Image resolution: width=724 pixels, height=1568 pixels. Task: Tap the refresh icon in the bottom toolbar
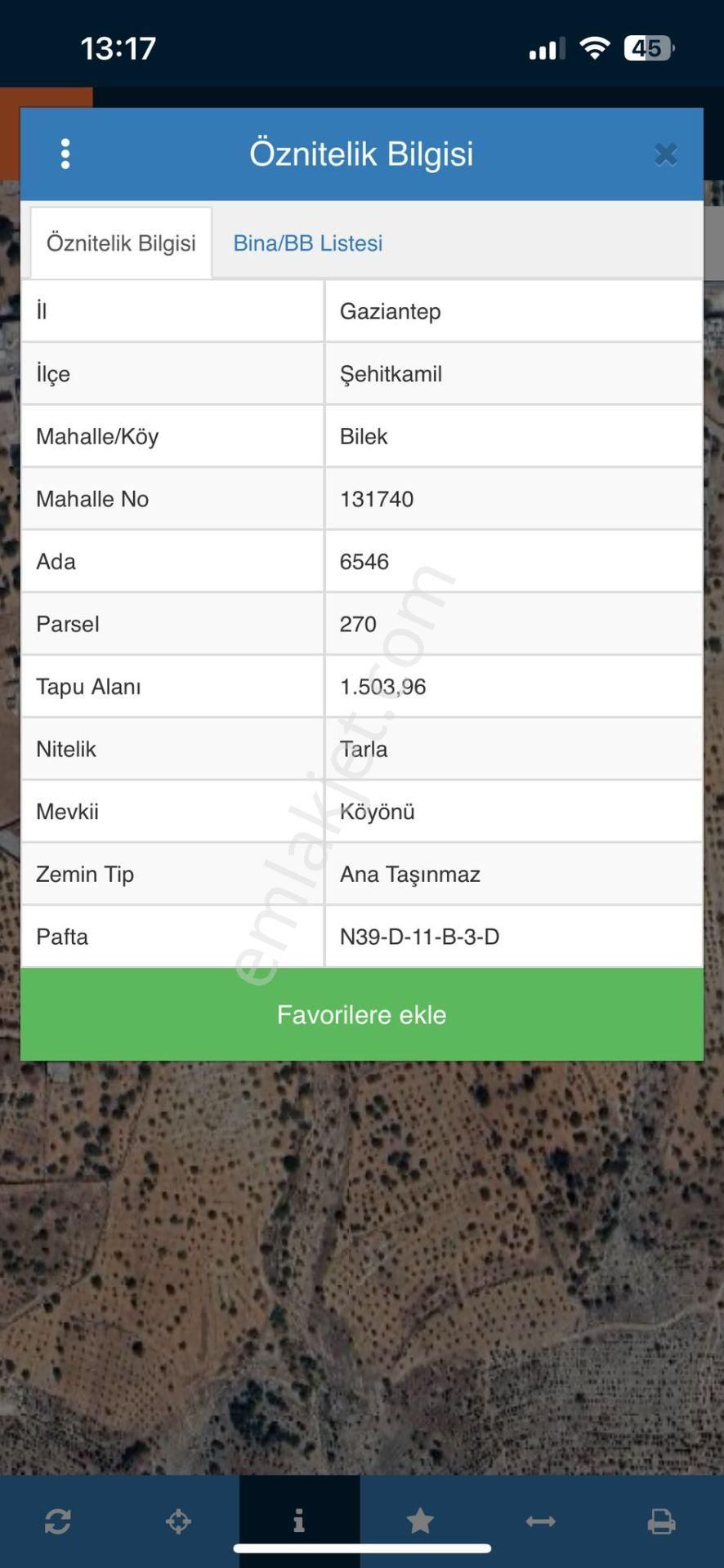[x=58, y=1521]
